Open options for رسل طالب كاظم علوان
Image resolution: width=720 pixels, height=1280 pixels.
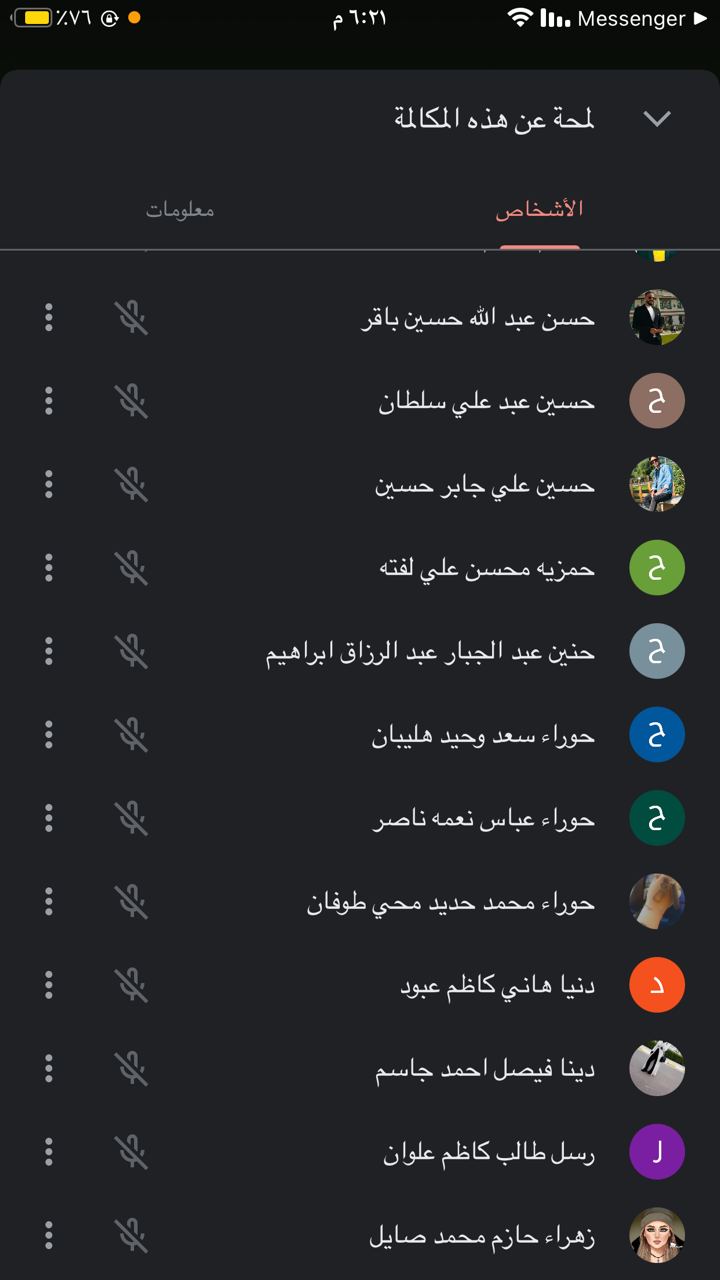pyautogui.click(x=49, y=1152)
